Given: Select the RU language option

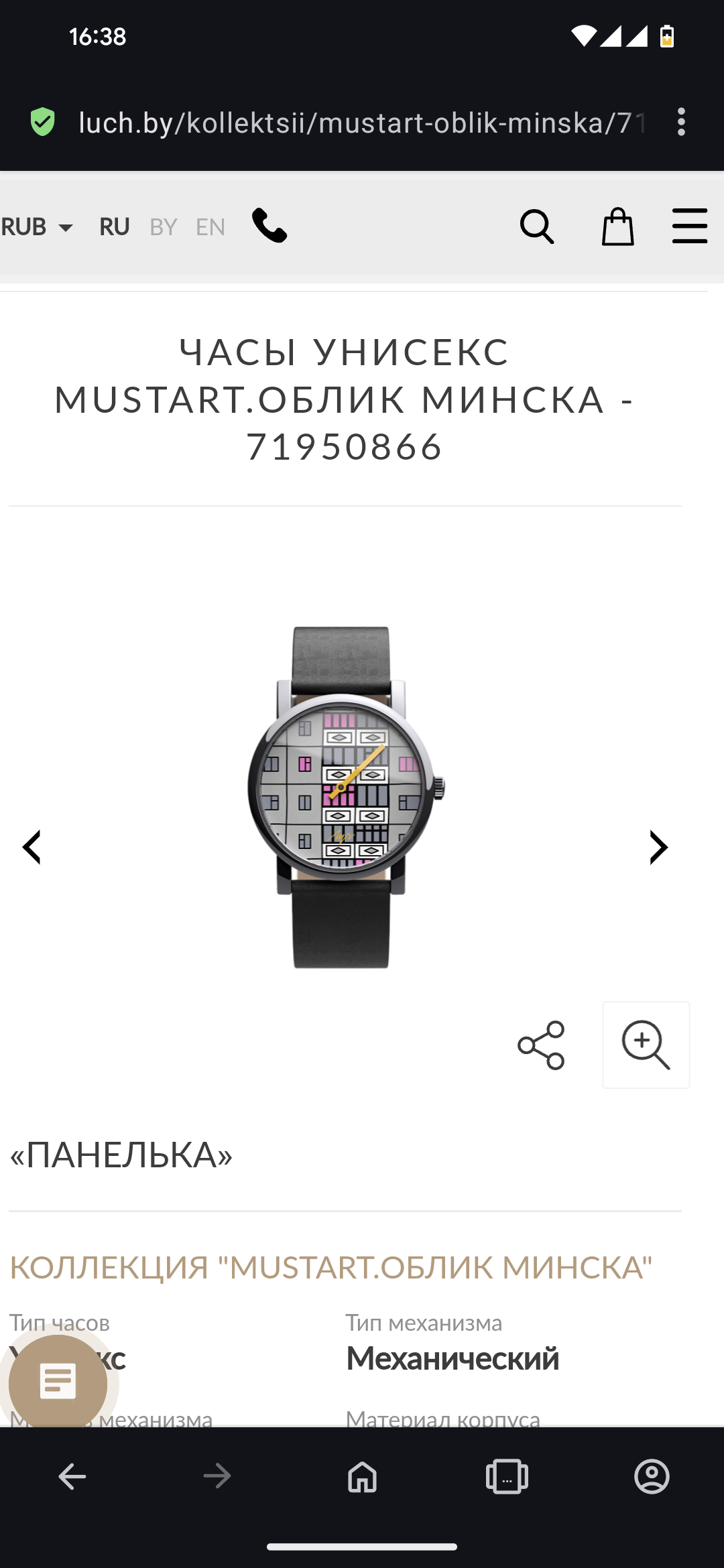Looking at the screenshot, I should (x=115, y=227).
